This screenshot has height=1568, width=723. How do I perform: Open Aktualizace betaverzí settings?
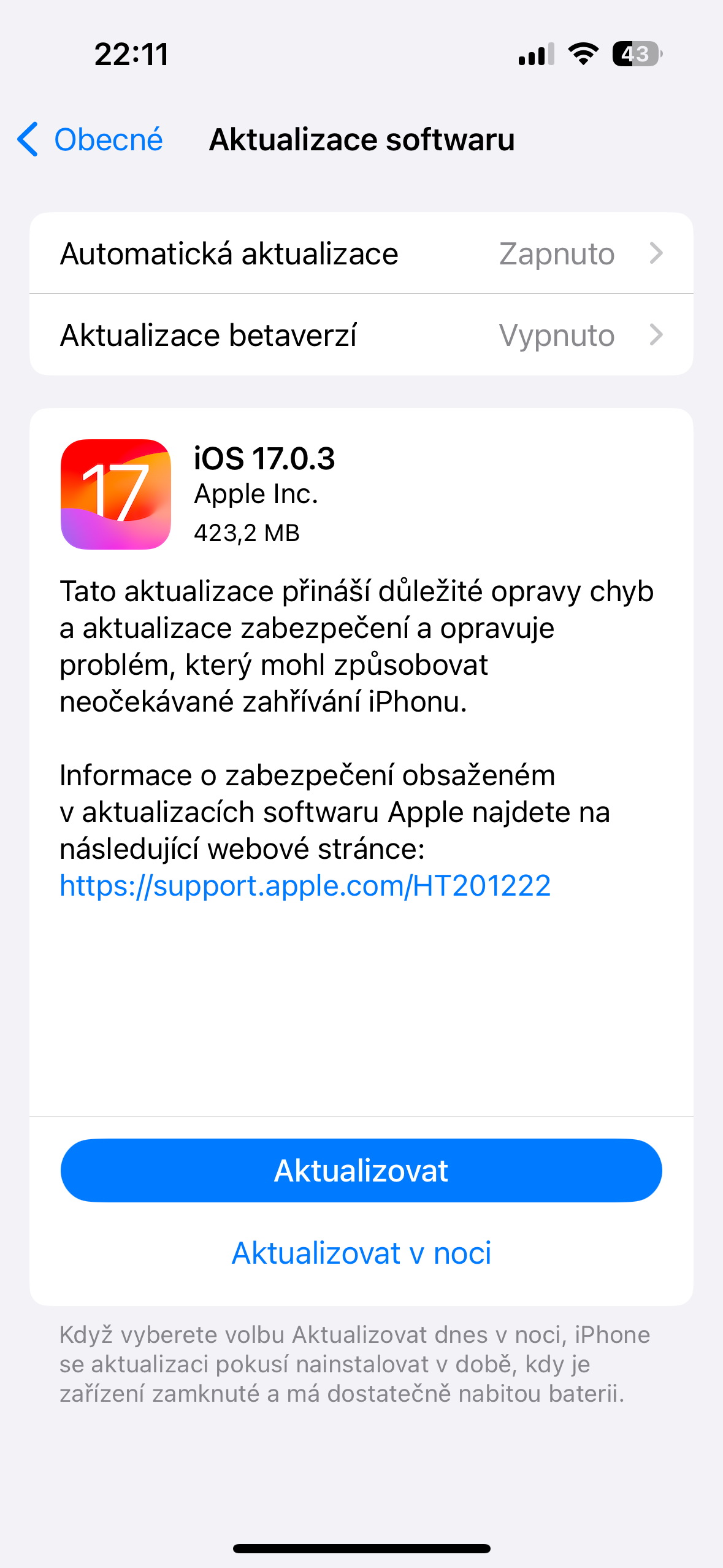tap(361, 335)
